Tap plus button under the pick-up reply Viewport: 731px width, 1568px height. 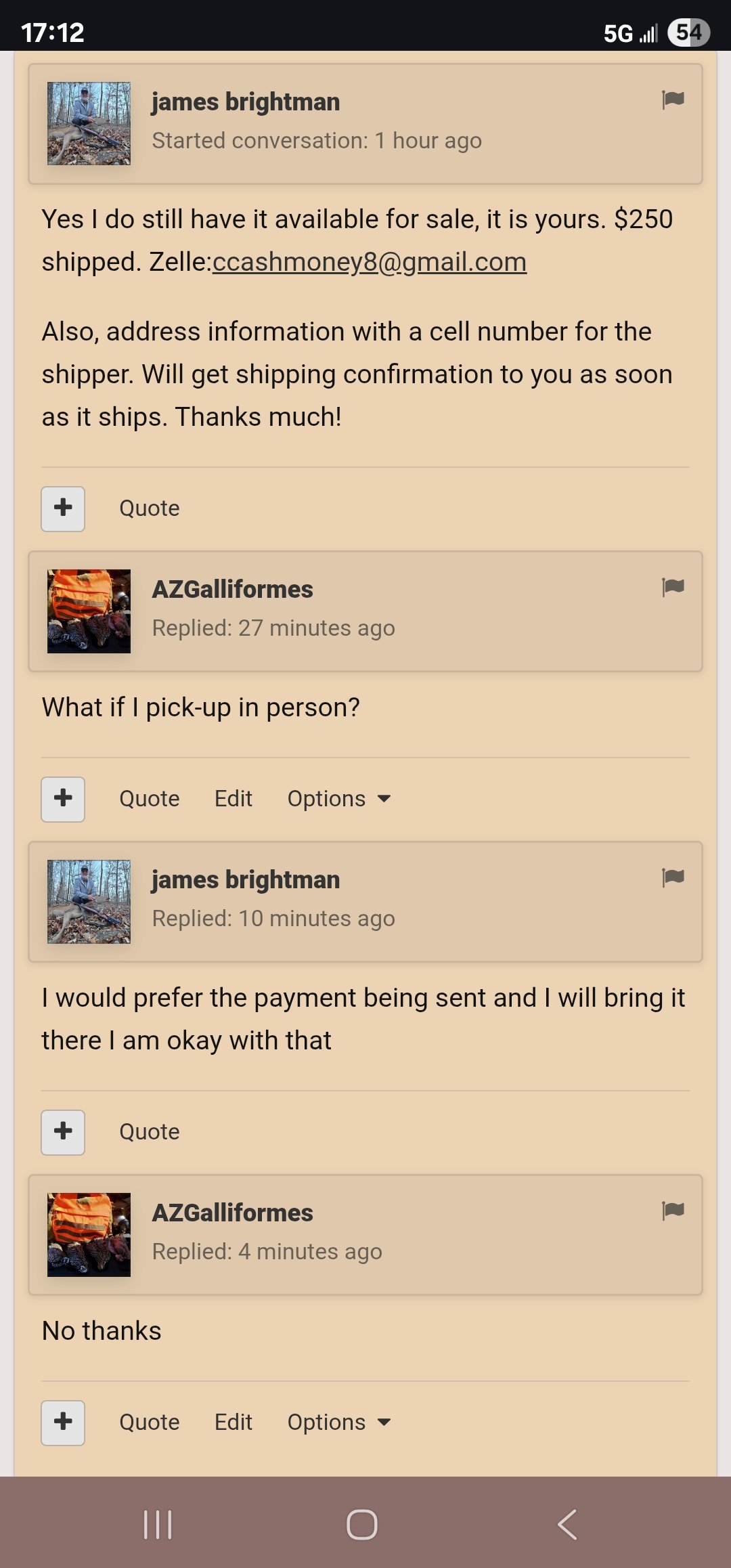[63, 799]
